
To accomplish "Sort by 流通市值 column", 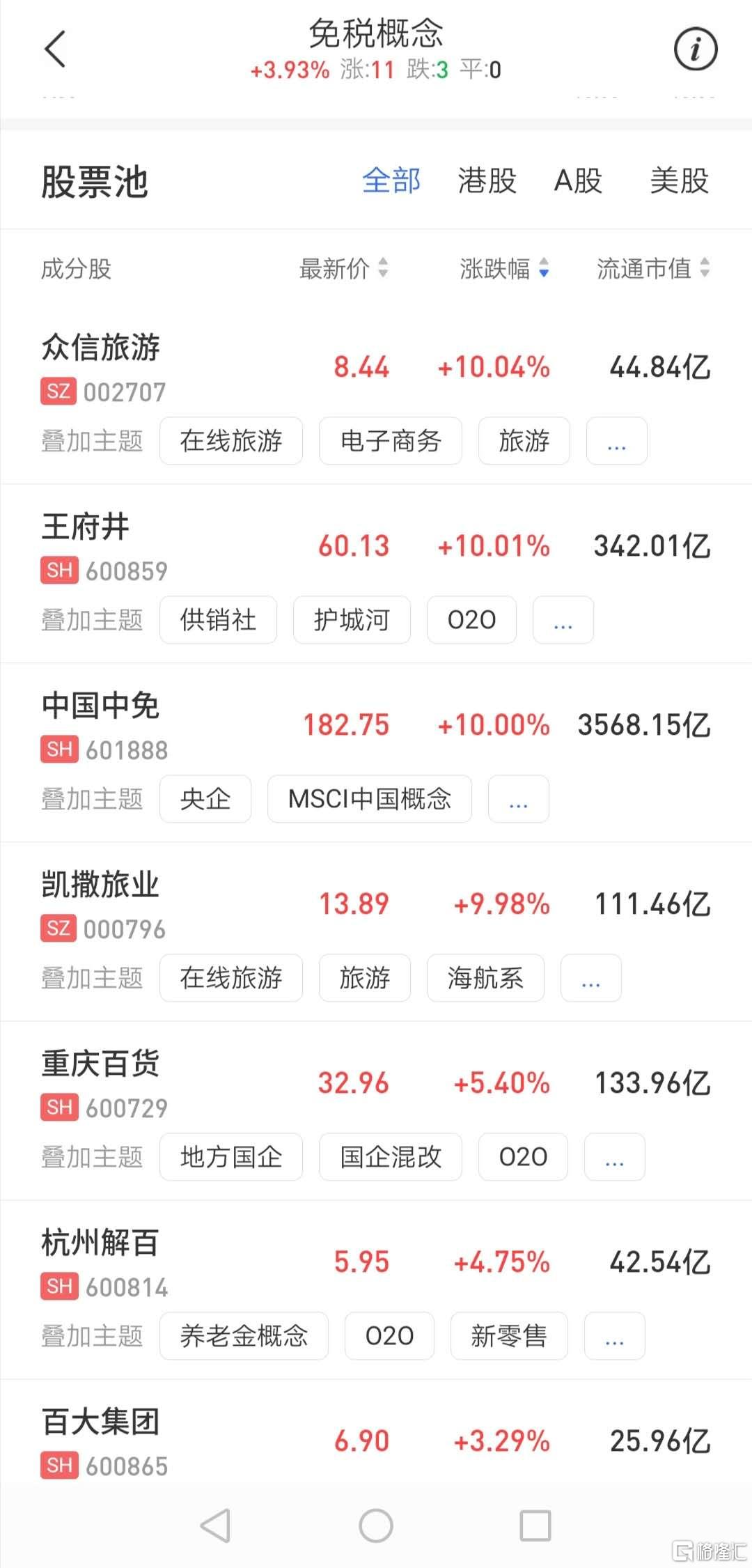I will [x=653, y=268].
